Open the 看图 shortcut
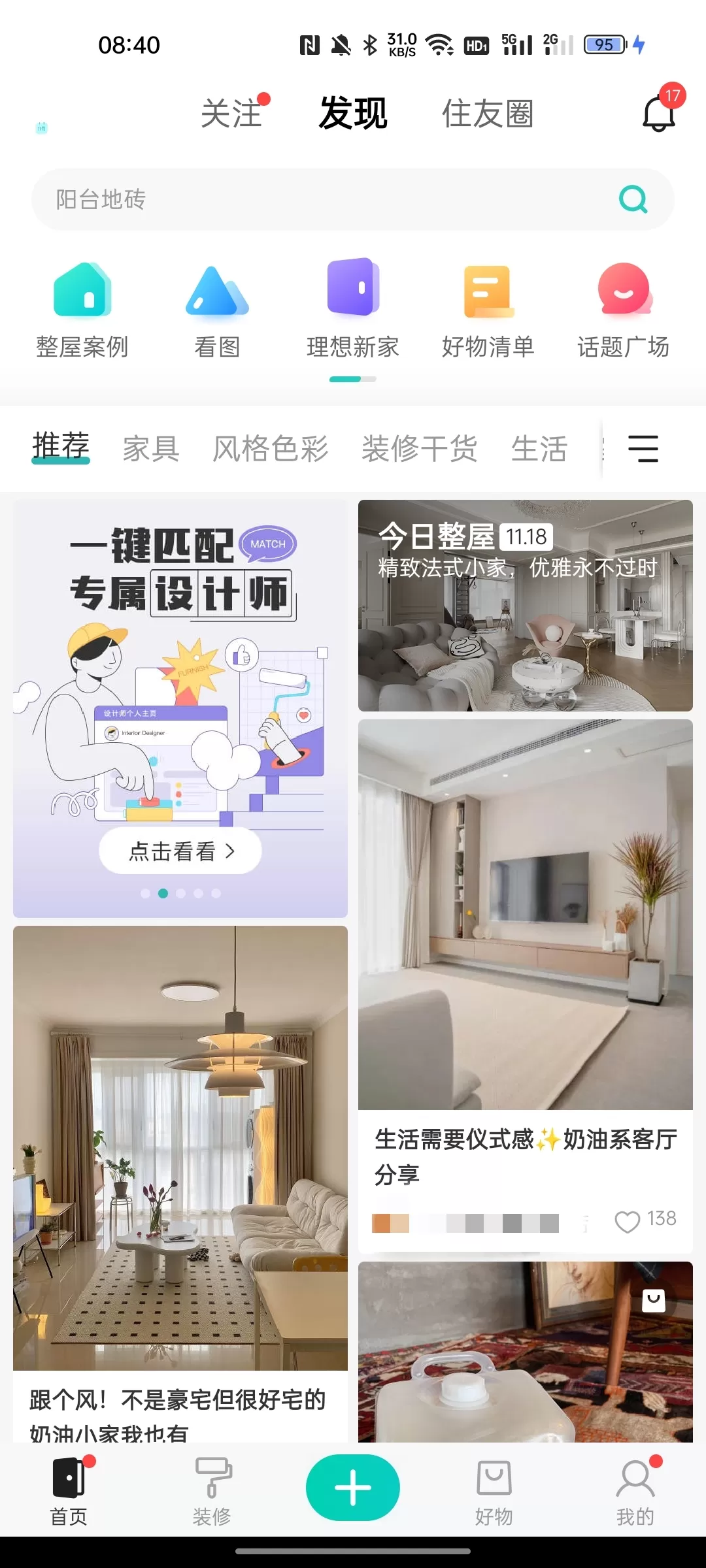 pos(217,310)
